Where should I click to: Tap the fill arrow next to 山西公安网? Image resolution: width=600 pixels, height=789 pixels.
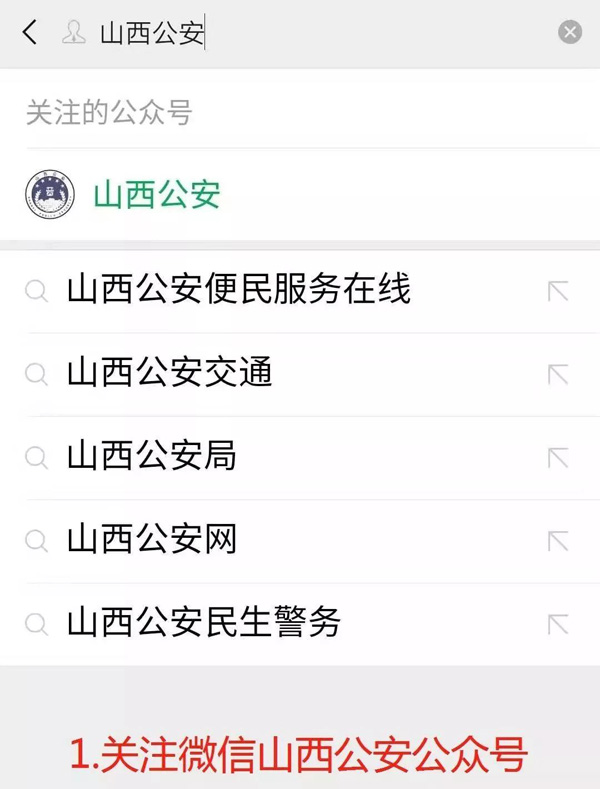click(558, 541)
